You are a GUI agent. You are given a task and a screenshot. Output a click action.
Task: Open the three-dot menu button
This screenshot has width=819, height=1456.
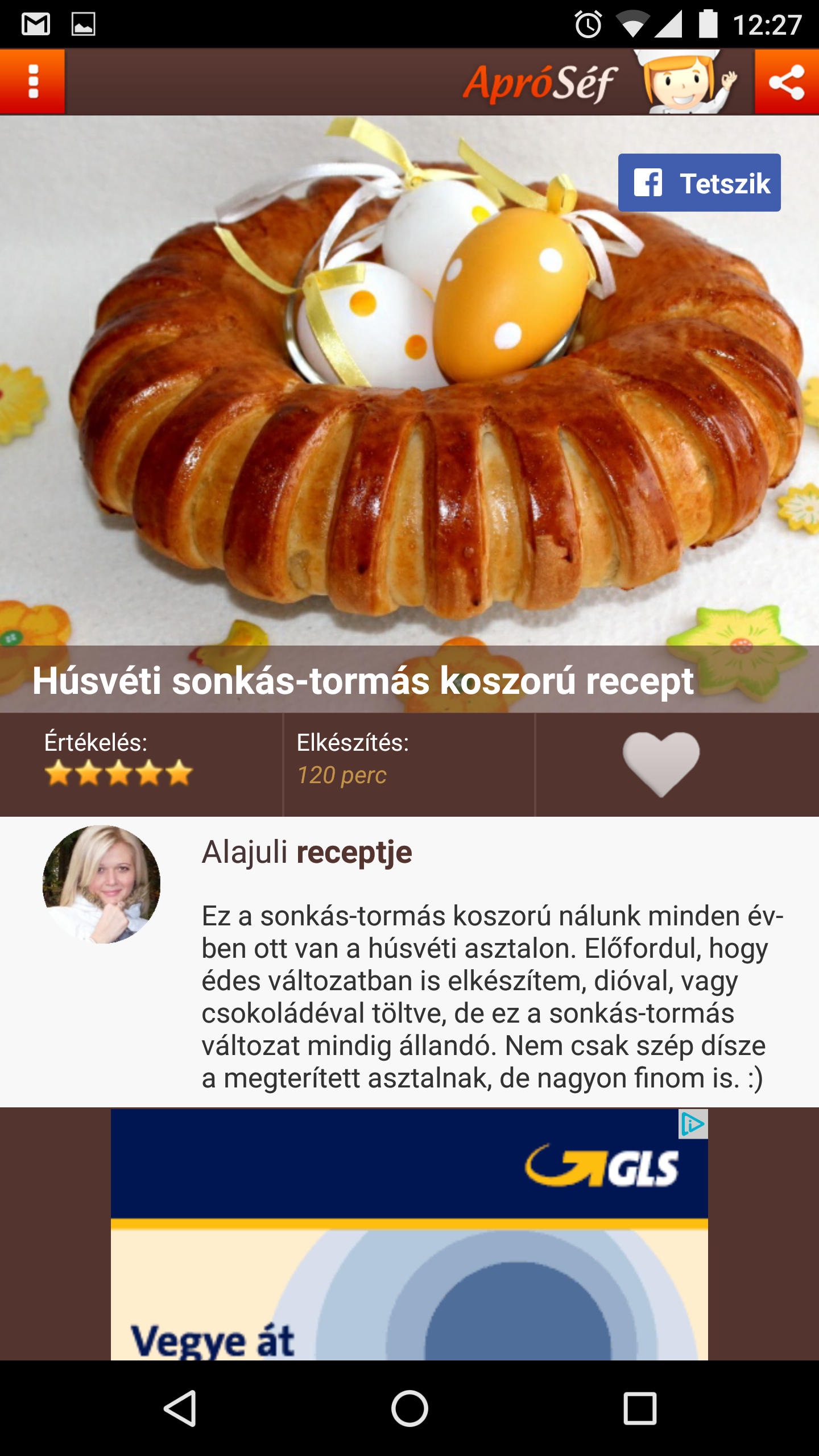tap(32, 81)
